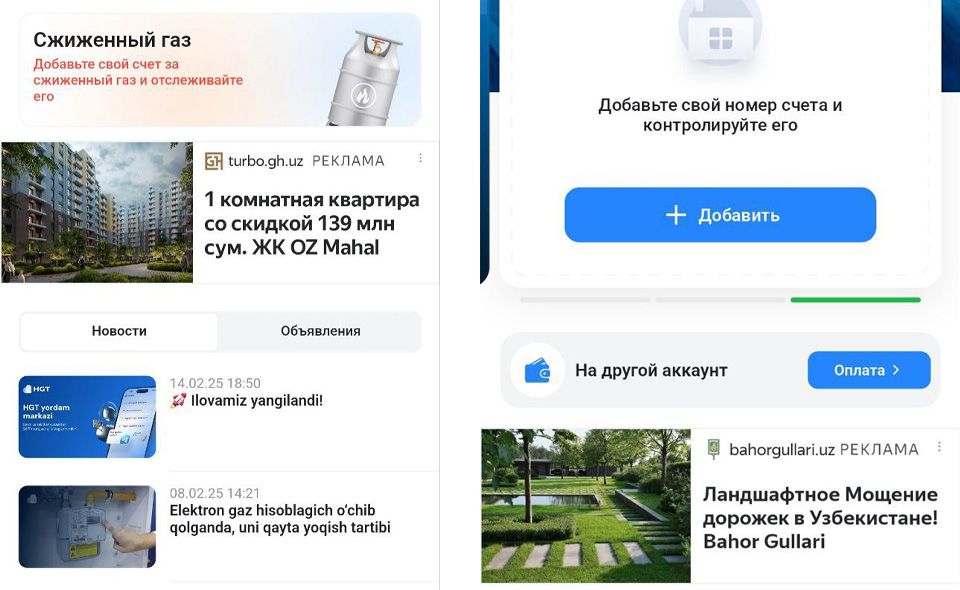
Task: Tap Оплата for another account
Action: 868,370
